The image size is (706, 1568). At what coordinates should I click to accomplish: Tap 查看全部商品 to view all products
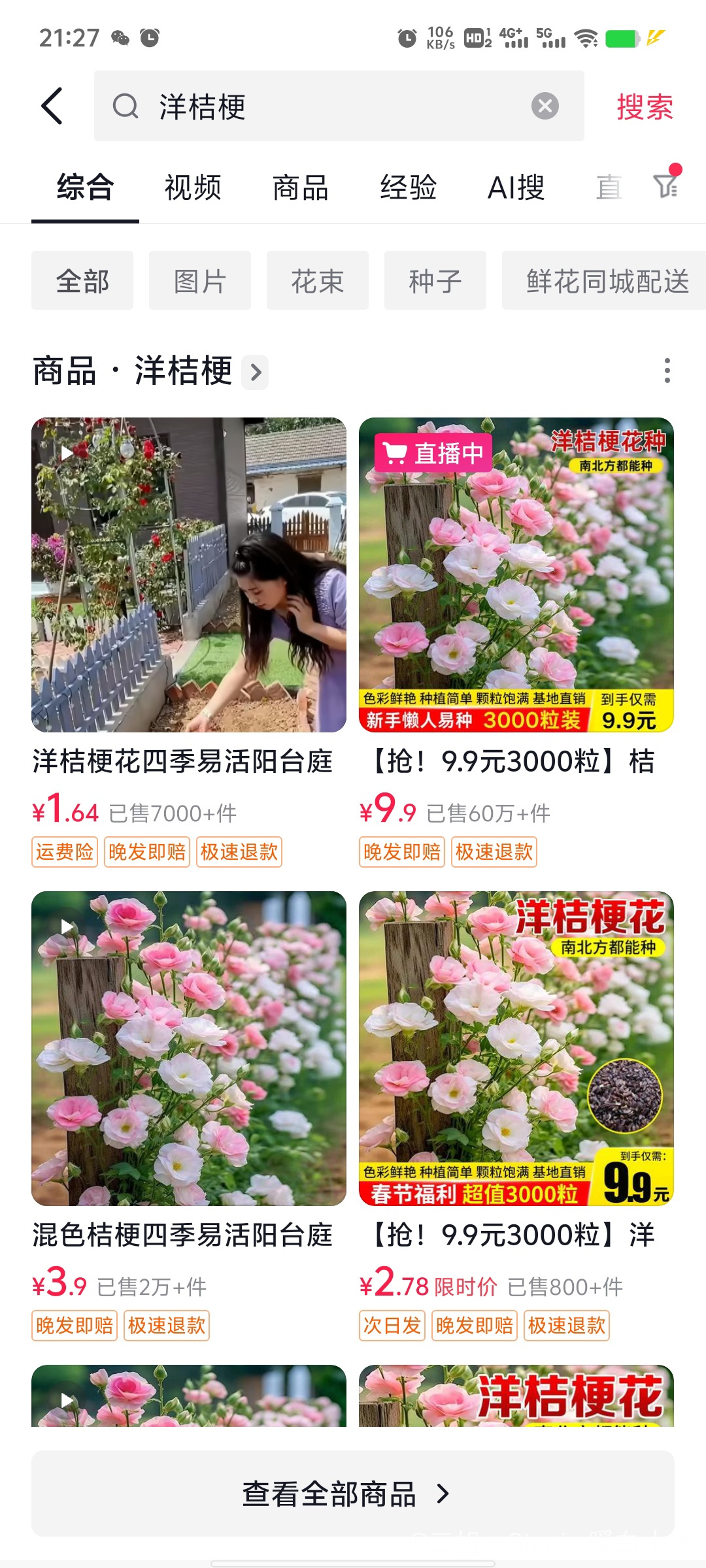353,1494
